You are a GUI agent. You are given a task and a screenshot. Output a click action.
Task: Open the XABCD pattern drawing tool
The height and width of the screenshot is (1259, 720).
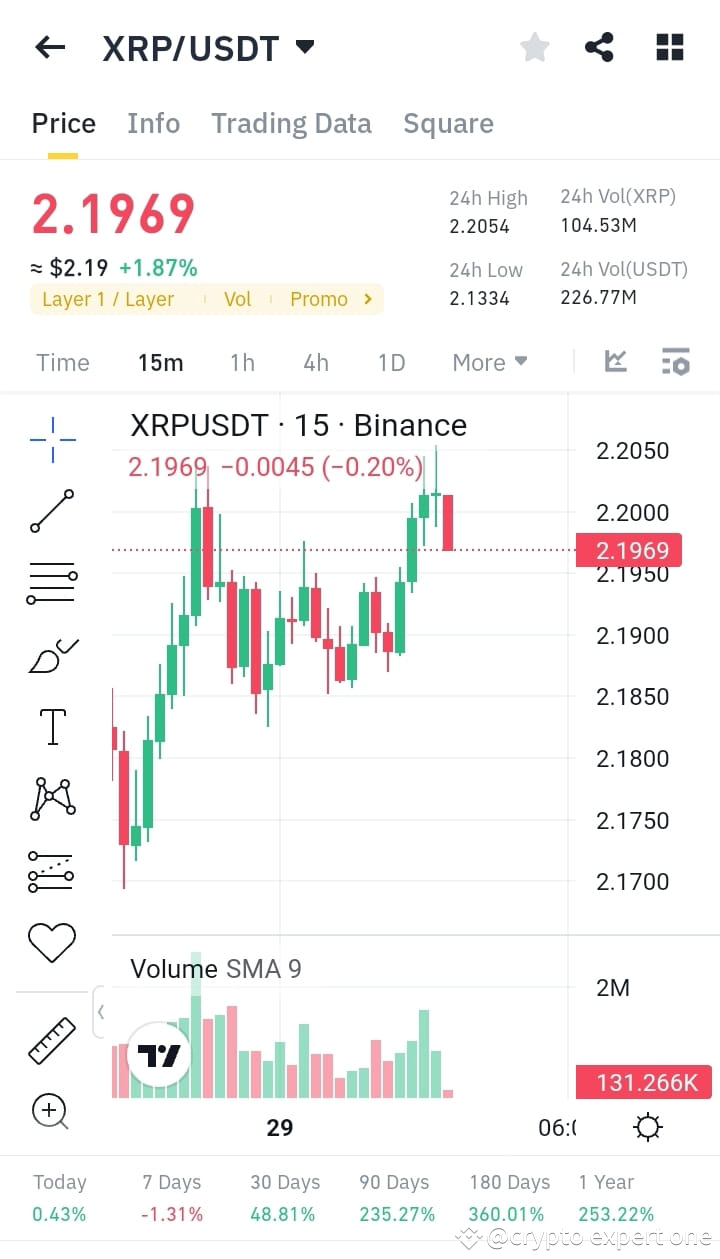(52, 797)
